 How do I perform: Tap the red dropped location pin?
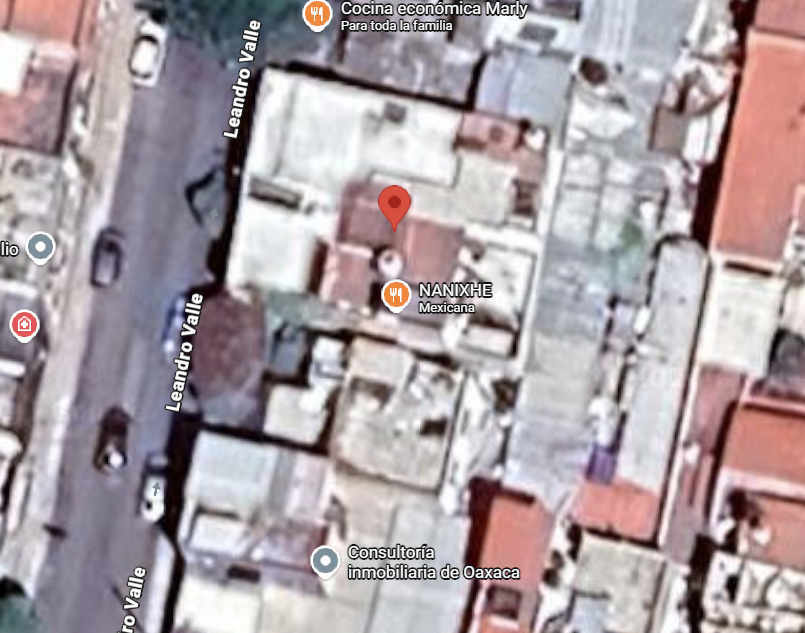[395, 205]
